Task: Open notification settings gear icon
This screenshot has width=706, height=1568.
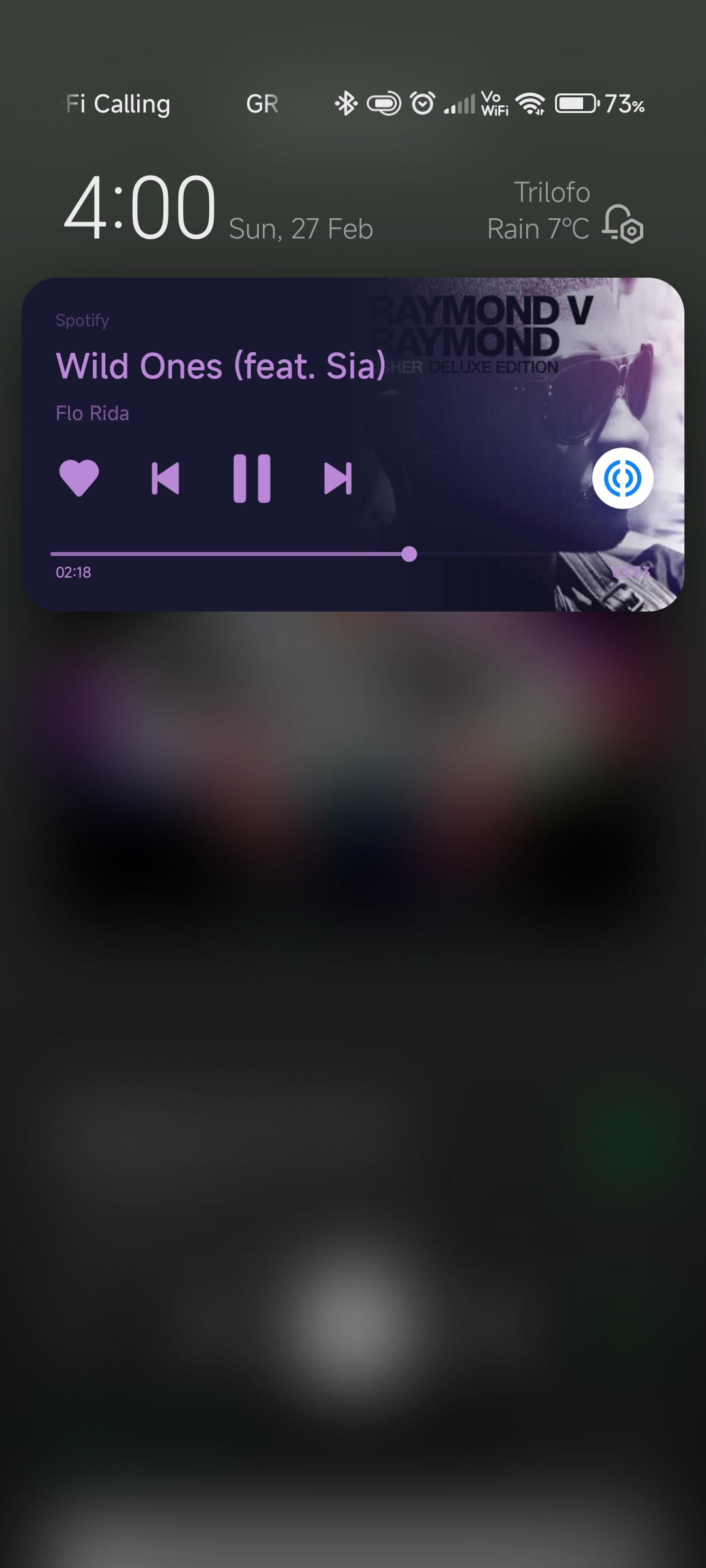Action: tap(623, 224)
